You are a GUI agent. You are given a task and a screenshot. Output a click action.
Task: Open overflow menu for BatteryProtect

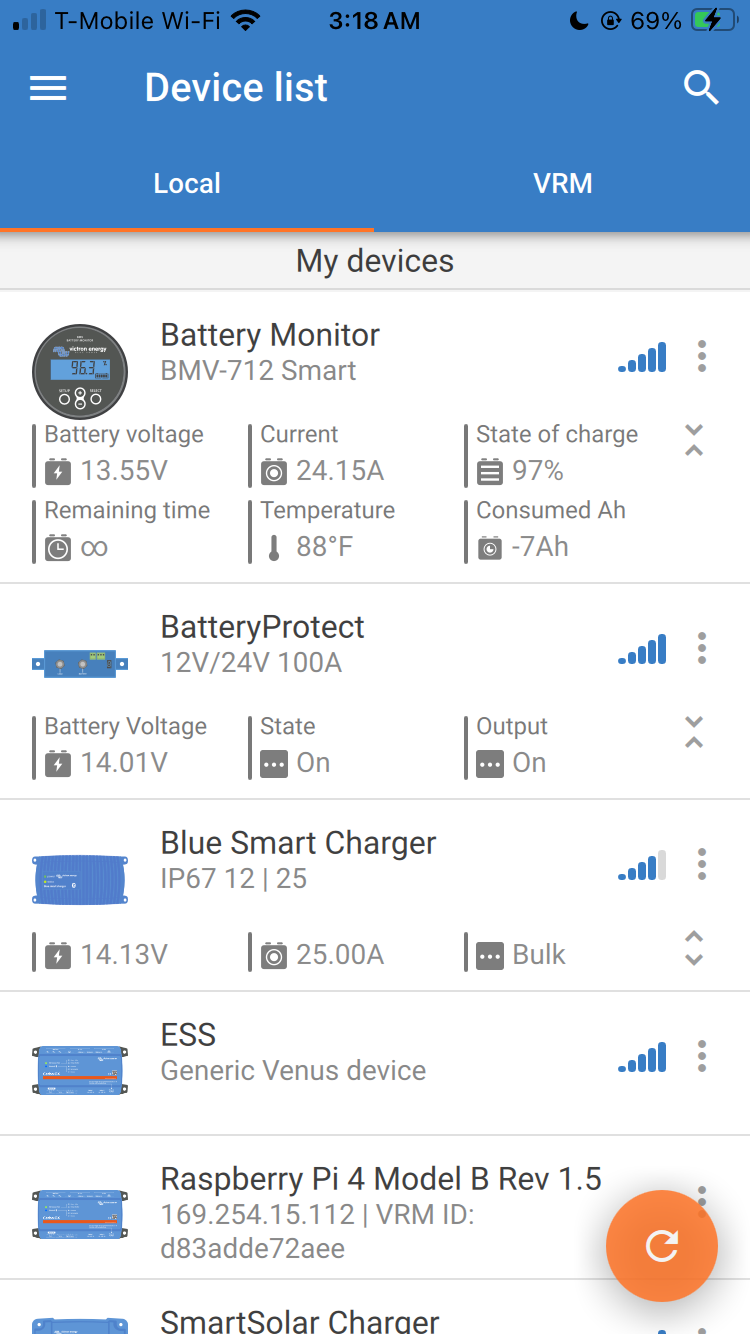click(702, 648)
